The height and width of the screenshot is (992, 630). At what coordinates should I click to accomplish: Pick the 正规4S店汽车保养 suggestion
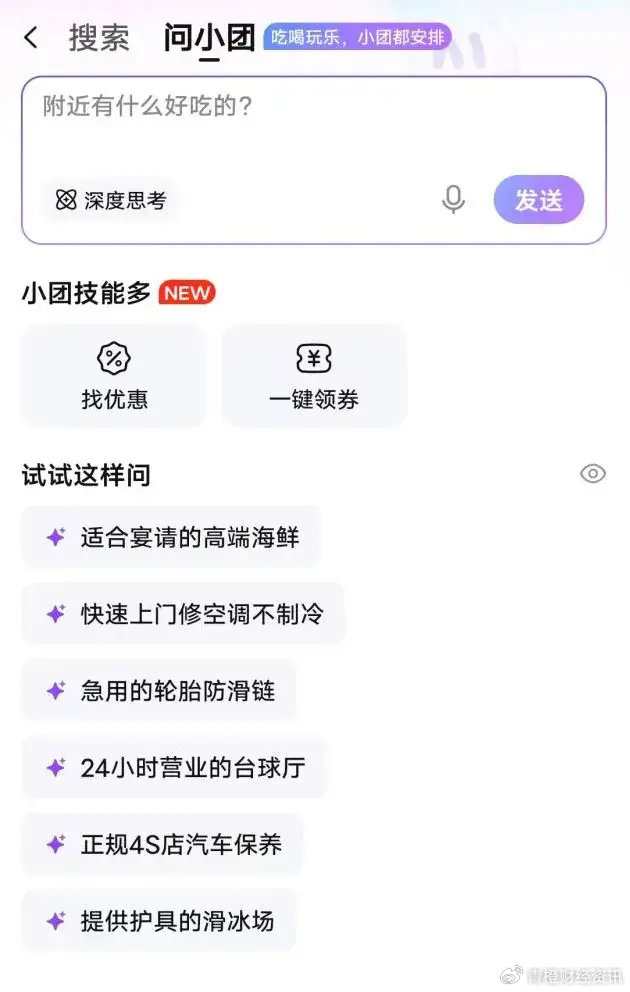(x=163, y=845)
